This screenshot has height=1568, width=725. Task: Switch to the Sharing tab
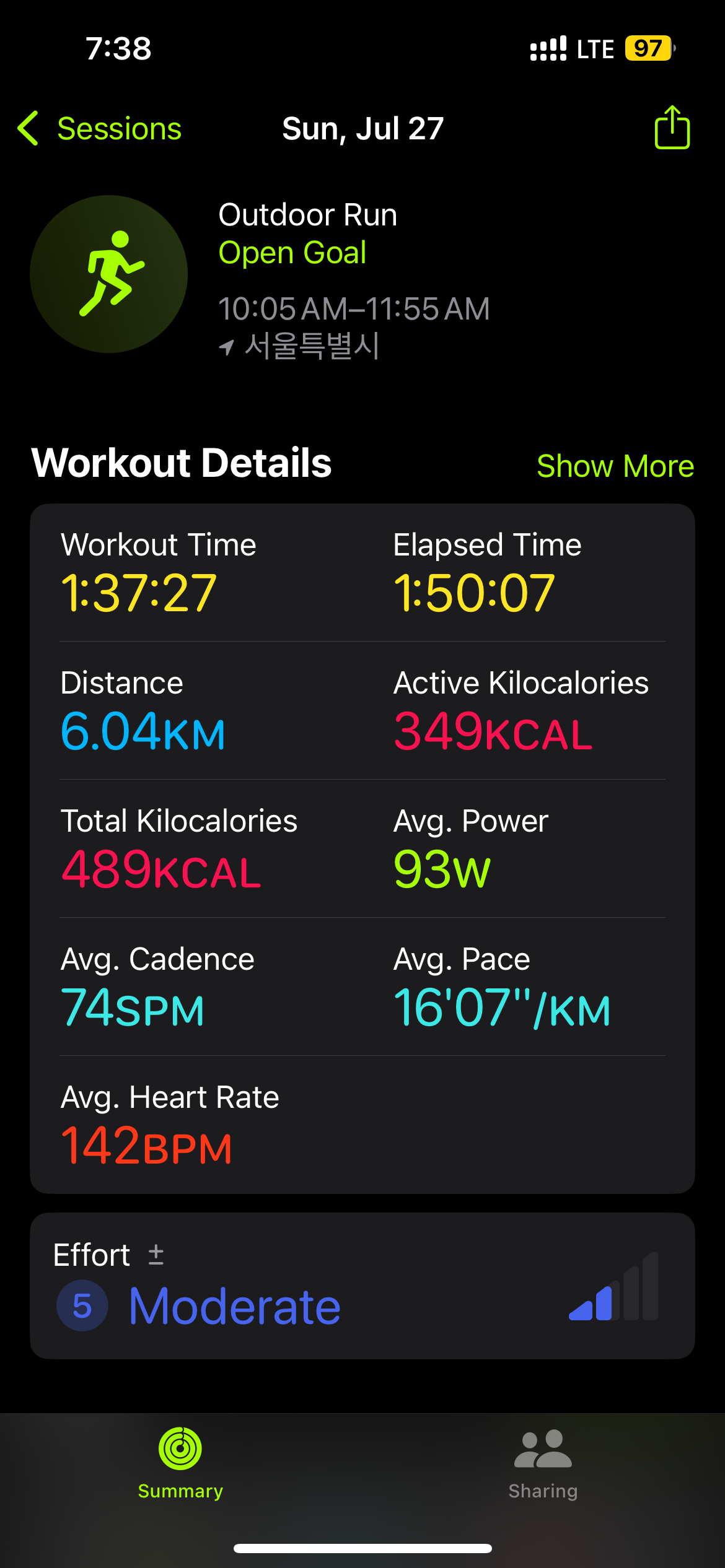[x=543, y=1464]
